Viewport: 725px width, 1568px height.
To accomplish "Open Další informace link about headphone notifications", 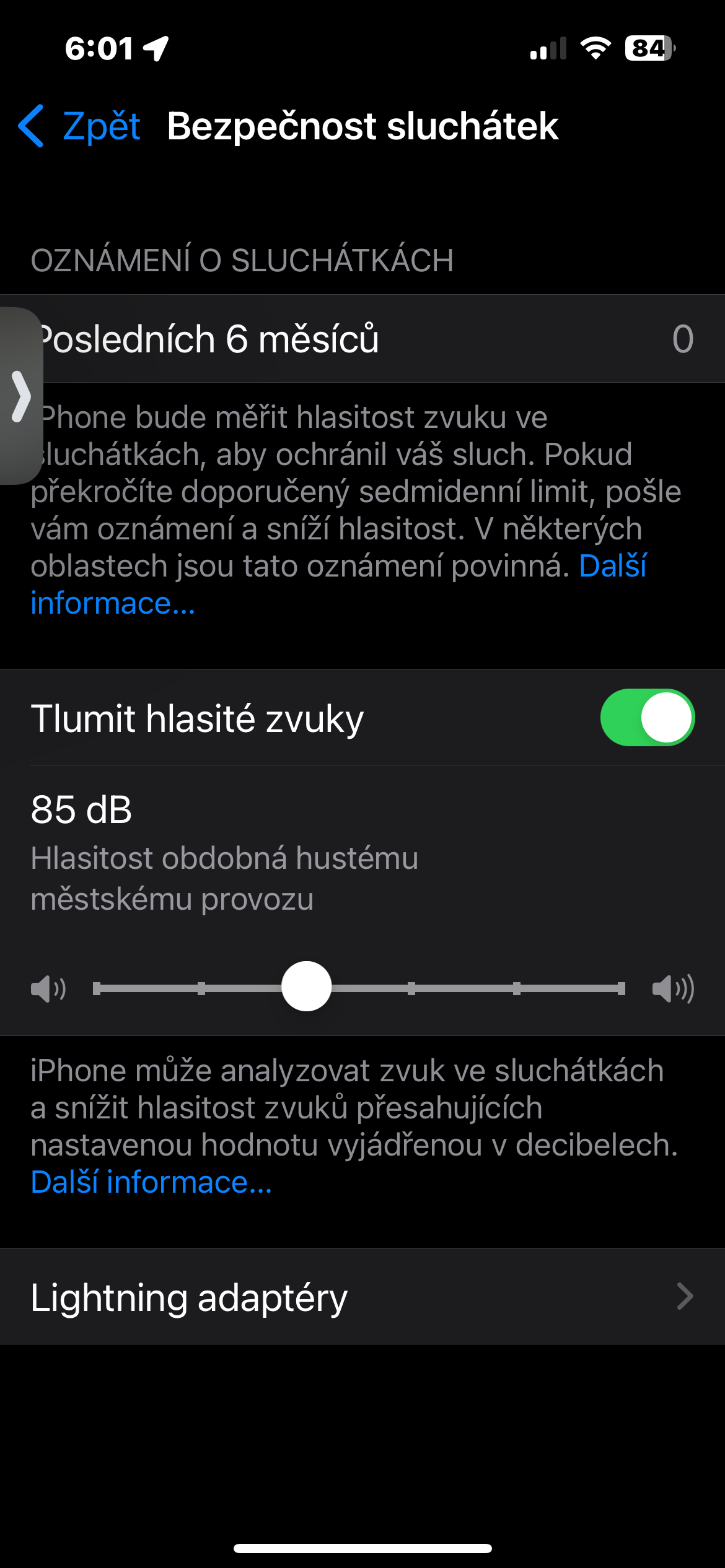I will pos(112,603).
